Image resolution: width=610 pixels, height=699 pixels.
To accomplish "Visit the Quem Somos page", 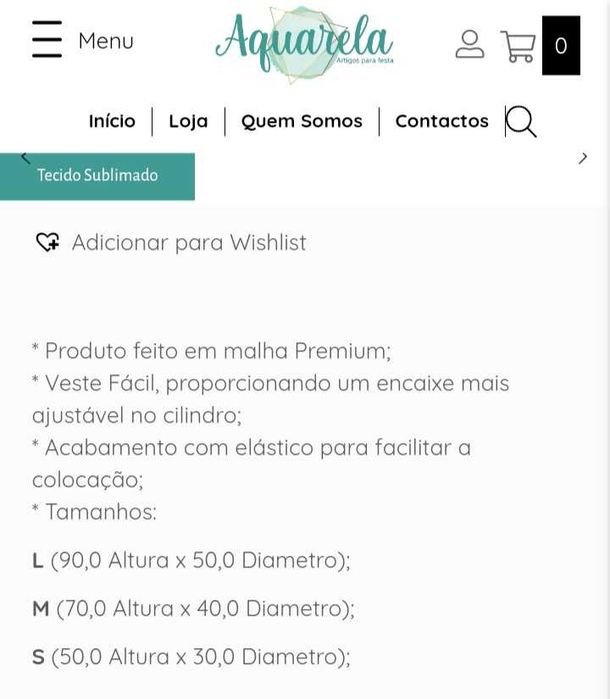I will point(302,121).
